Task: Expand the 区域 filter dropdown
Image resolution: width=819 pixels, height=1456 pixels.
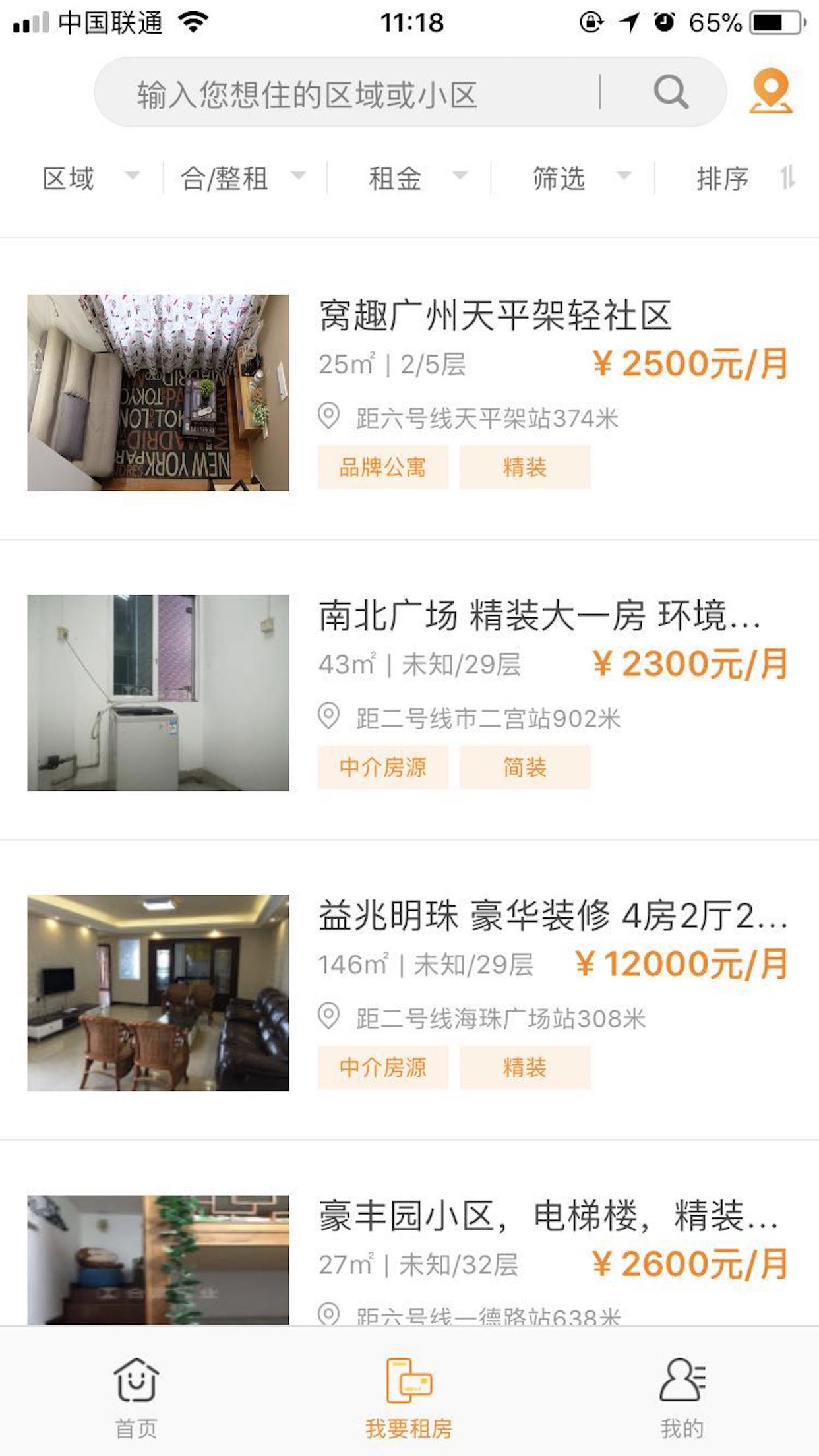Action: click(x=89, y=178)
